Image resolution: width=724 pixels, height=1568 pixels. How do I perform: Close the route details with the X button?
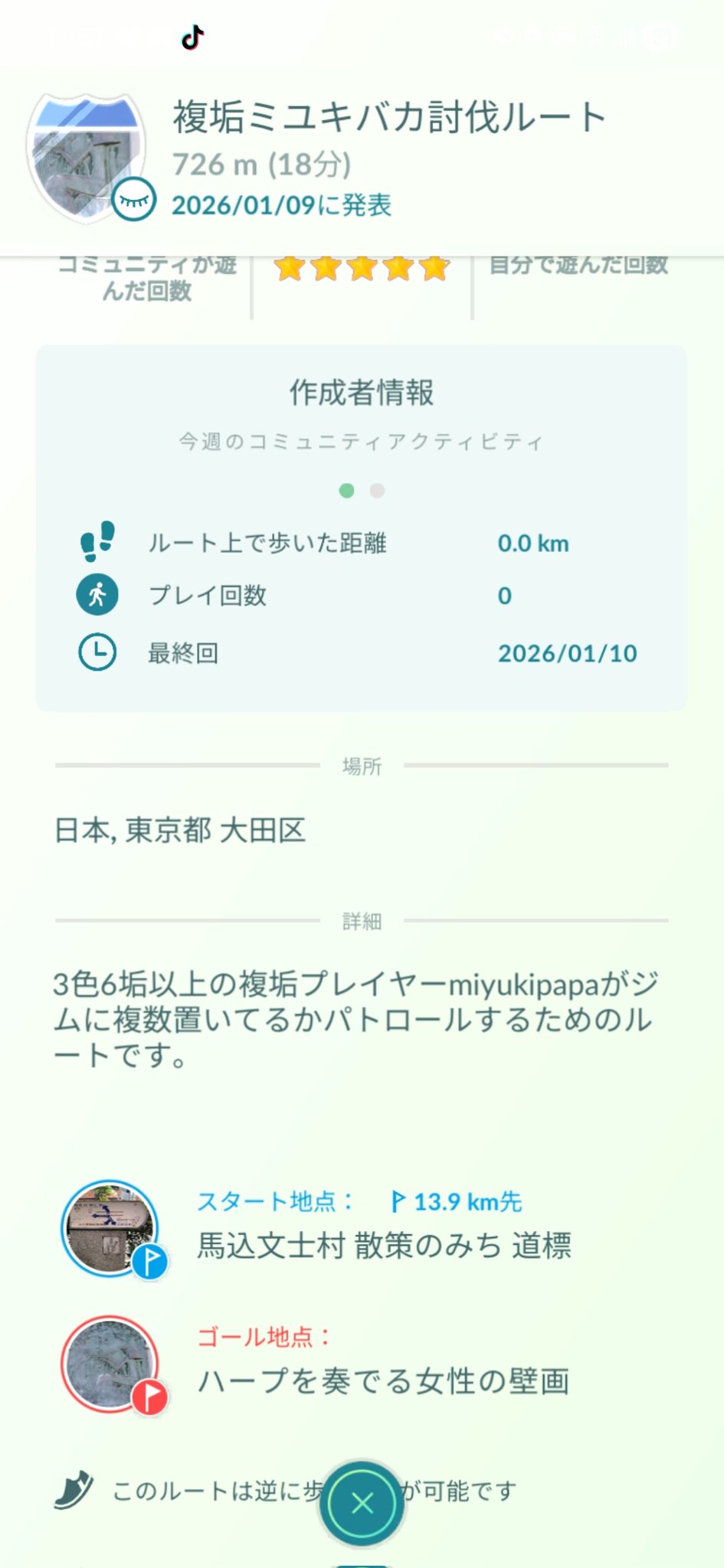point(362,1503)
